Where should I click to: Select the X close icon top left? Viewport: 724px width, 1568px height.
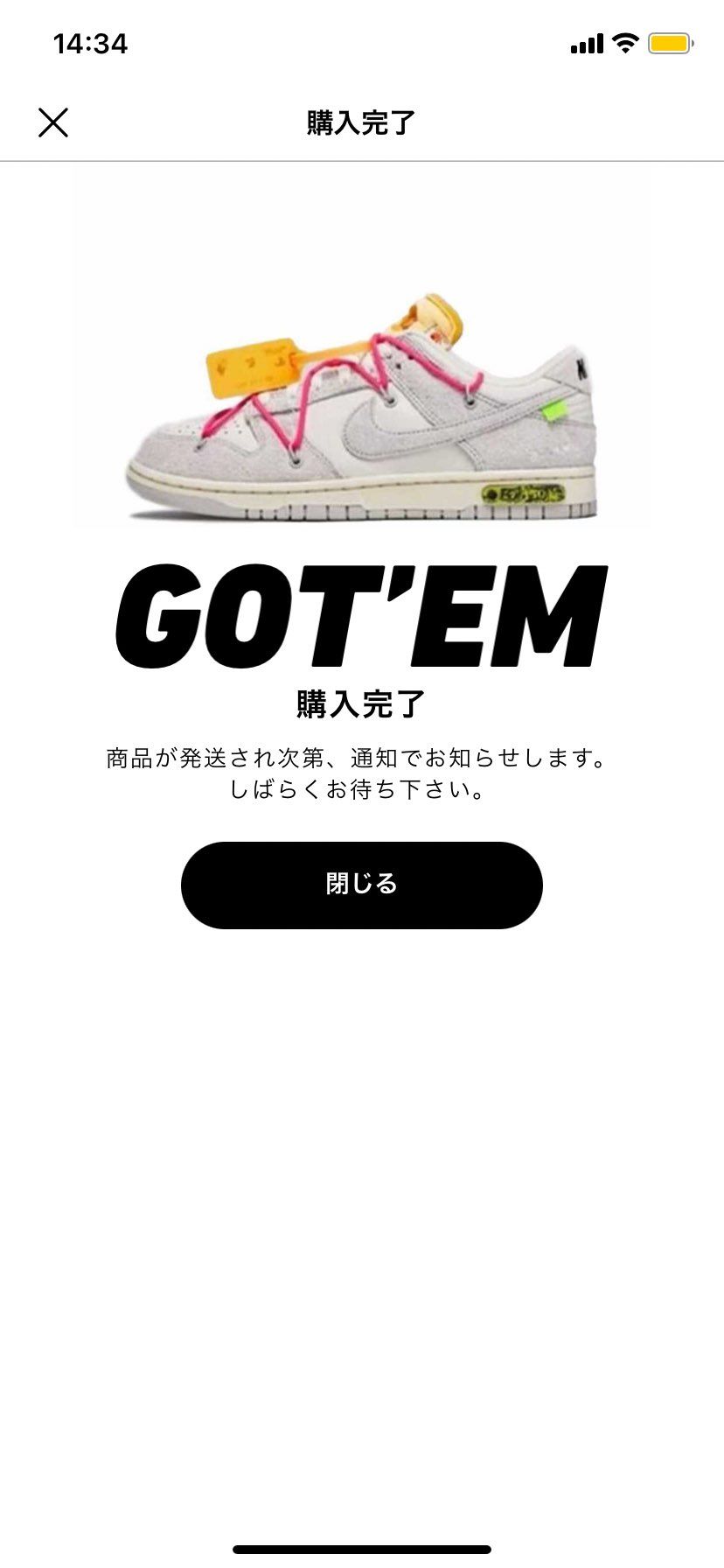[x=55, y=122]
